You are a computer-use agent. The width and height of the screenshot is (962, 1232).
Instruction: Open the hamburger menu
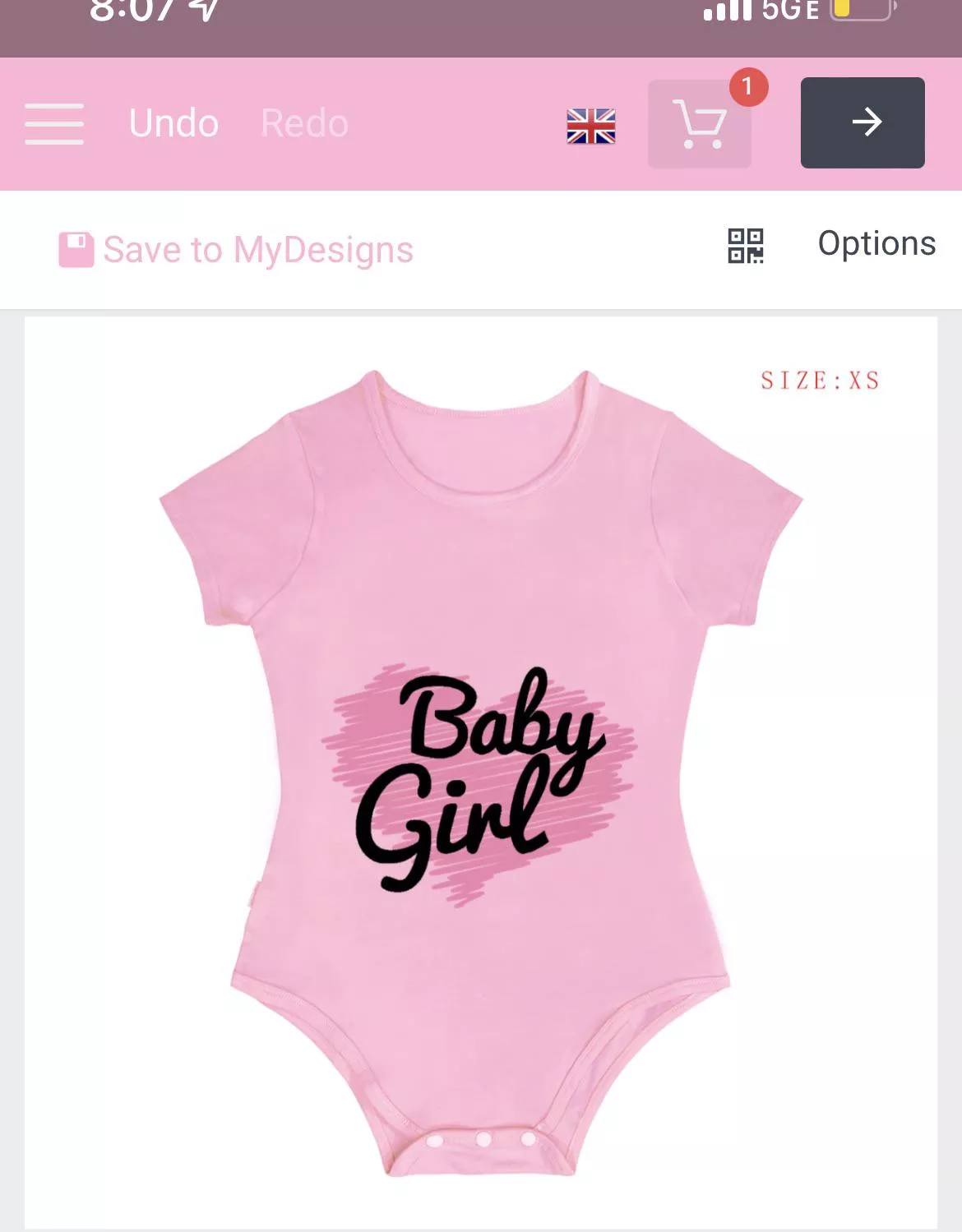tap(54, 124)
